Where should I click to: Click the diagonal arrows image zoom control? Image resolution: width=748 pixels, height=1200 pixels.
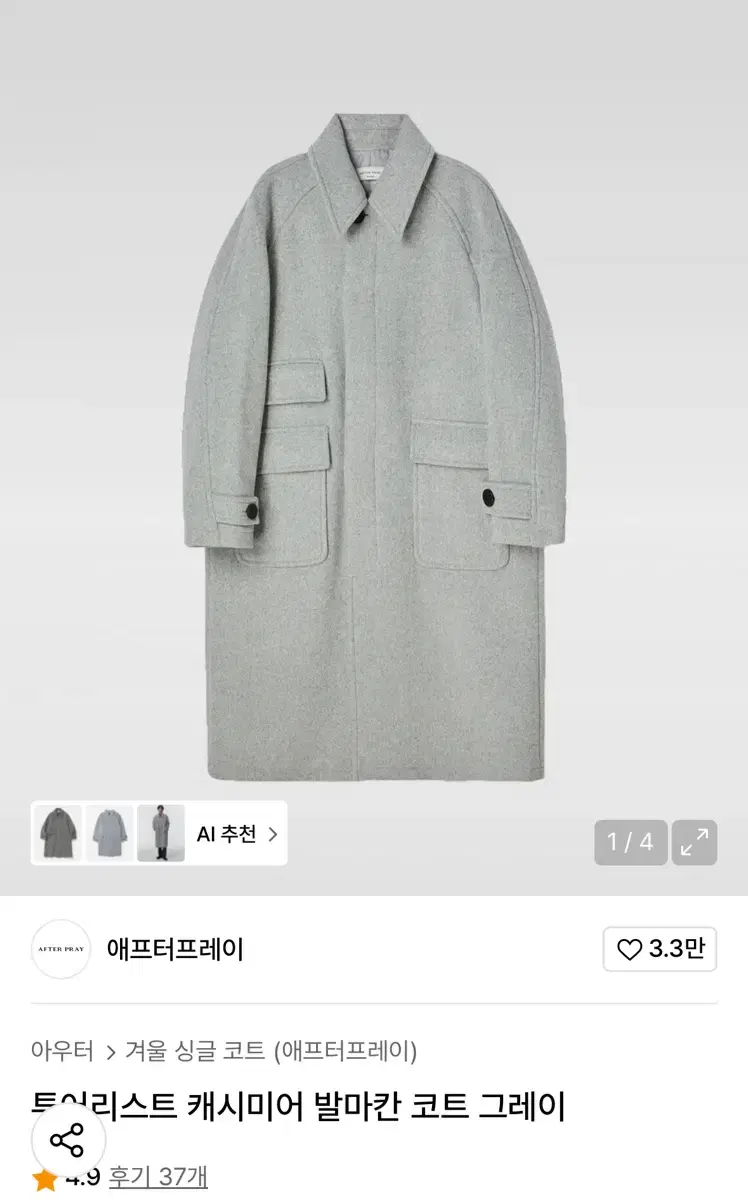(x=695, y=842)
